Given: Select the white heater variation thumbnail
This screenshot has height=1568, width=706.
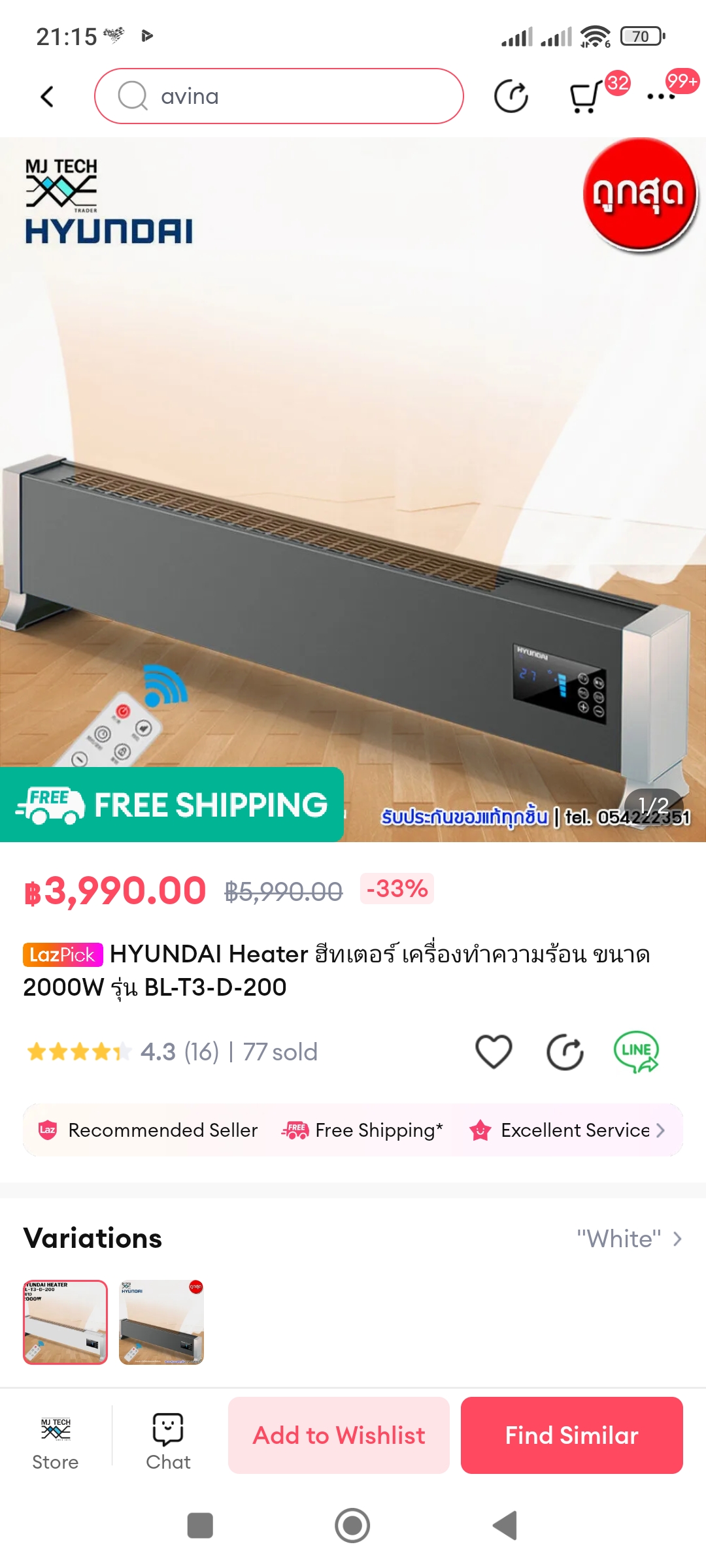Looking at the screenshot, I should pos(65,1322).
